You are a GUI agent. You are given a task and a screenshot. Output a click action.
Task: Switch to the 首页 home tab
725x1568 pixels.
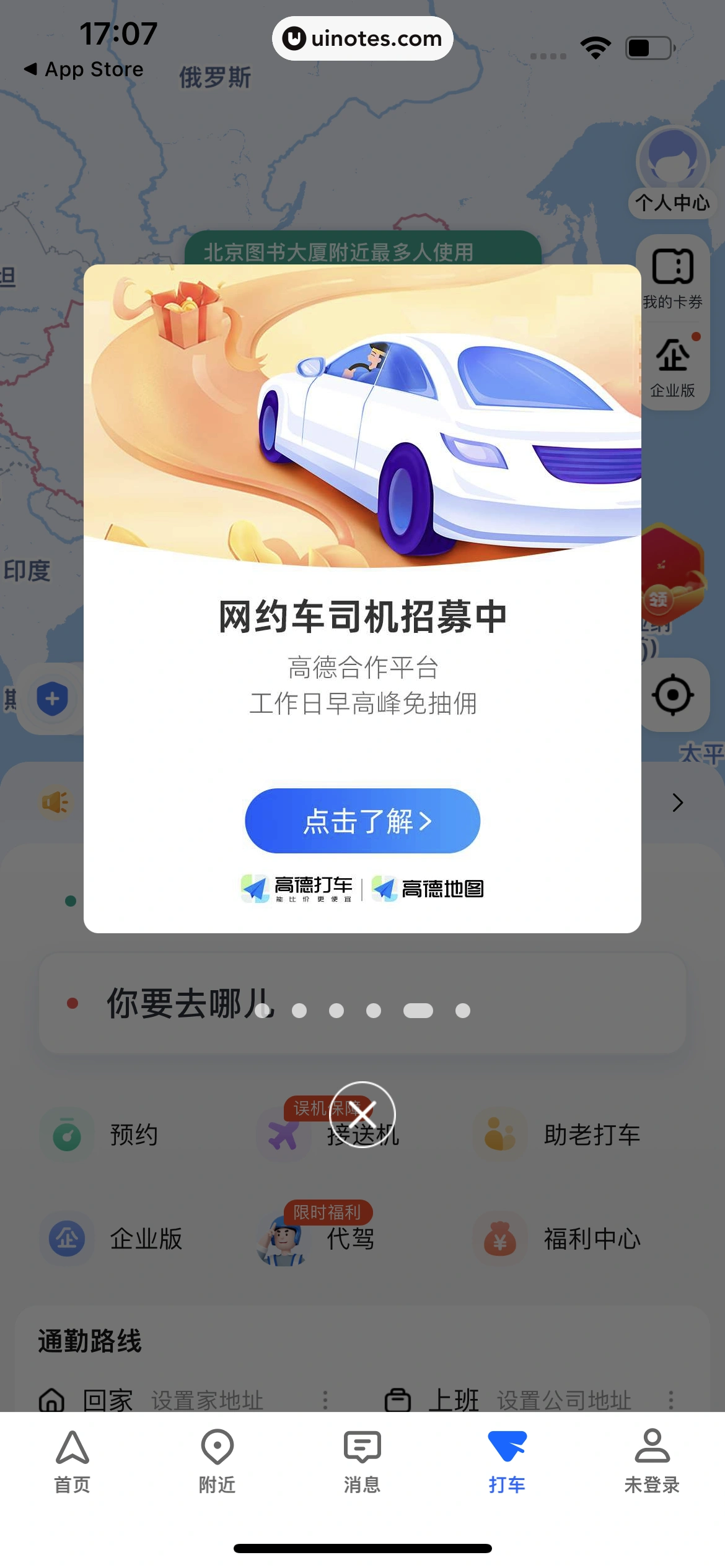click(72, 1461)
